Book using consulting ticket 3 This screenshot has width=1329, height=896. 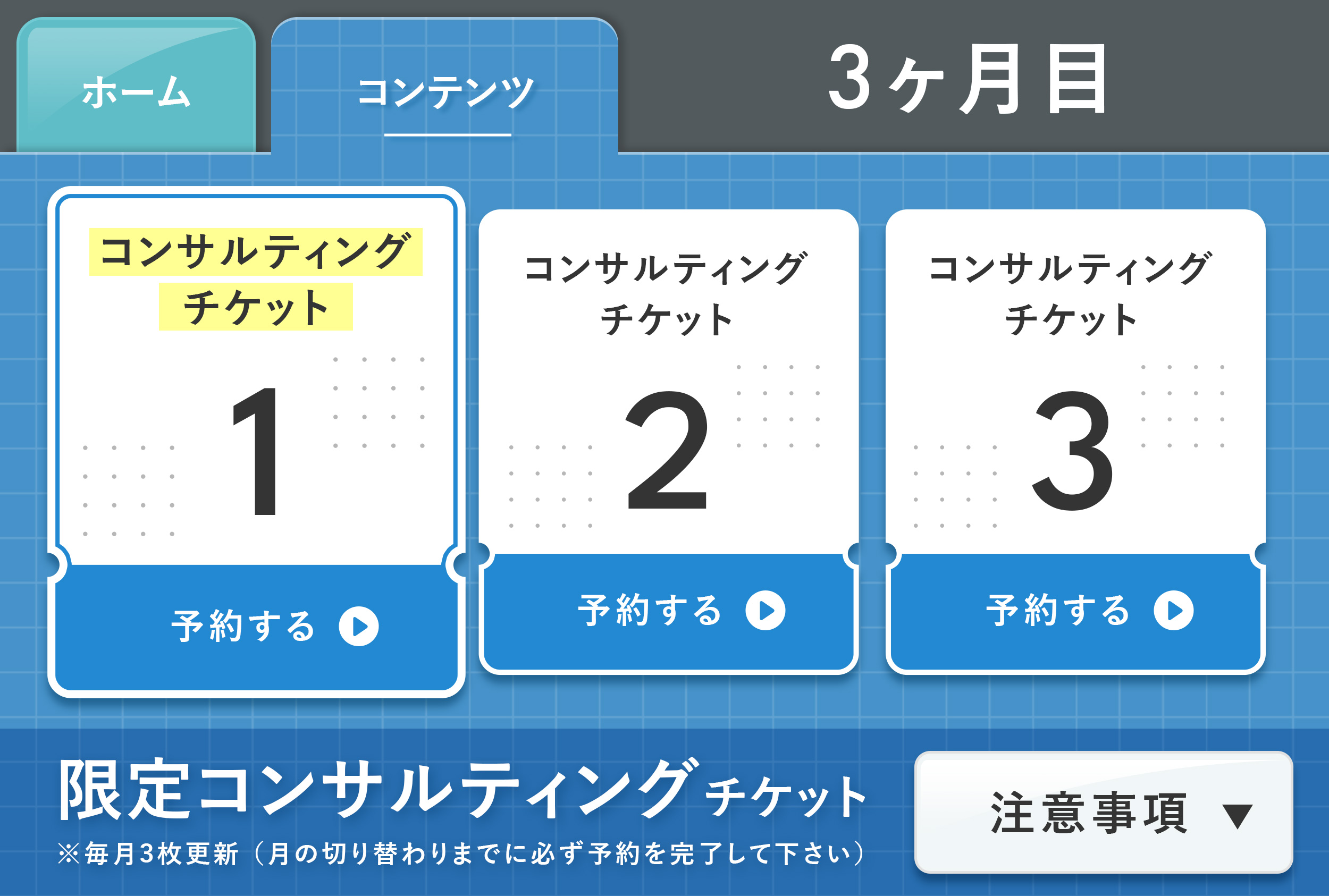pos(1075,611)
